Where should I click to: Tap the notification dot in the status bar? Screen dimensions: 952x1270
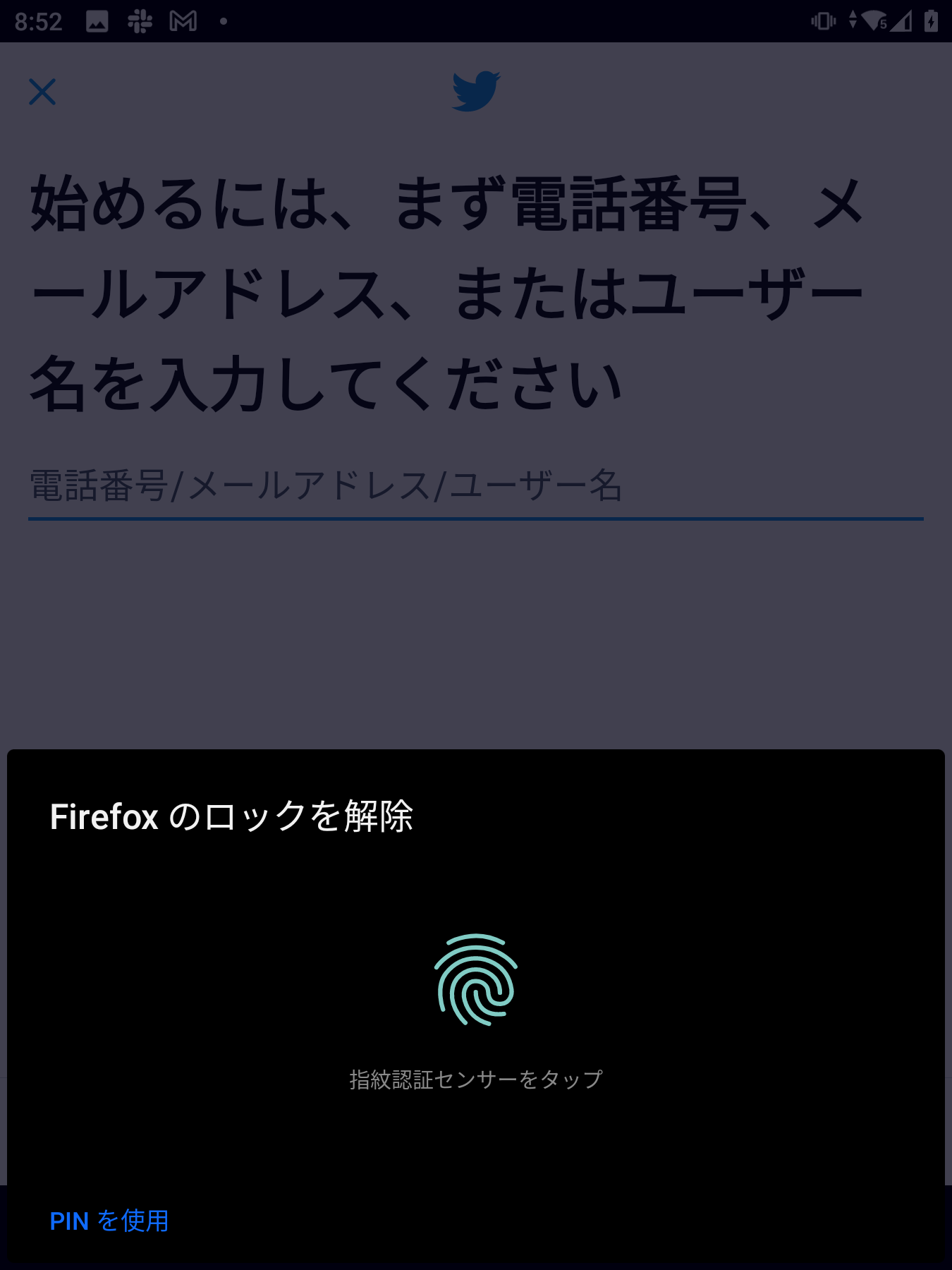click(222, 21)
